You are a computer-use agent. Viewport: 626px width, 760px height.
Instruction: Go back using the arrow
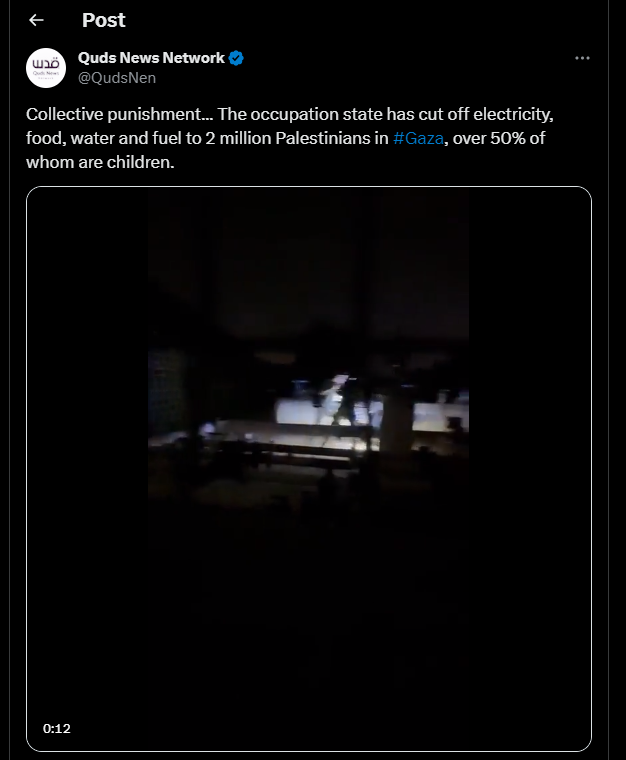click(x=36, y=20)
